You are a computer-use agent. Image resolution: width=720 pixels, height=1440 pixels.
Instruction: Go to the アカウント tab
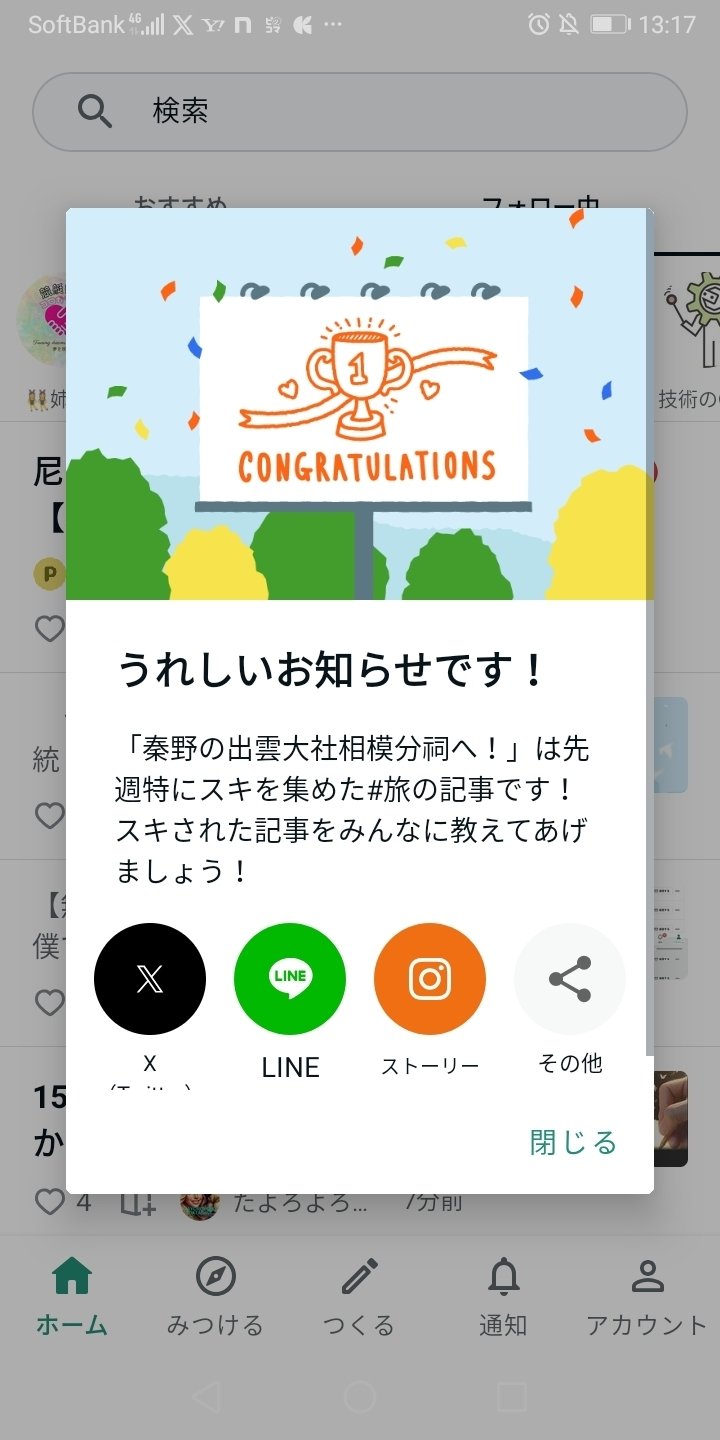tap(647, 1298)
